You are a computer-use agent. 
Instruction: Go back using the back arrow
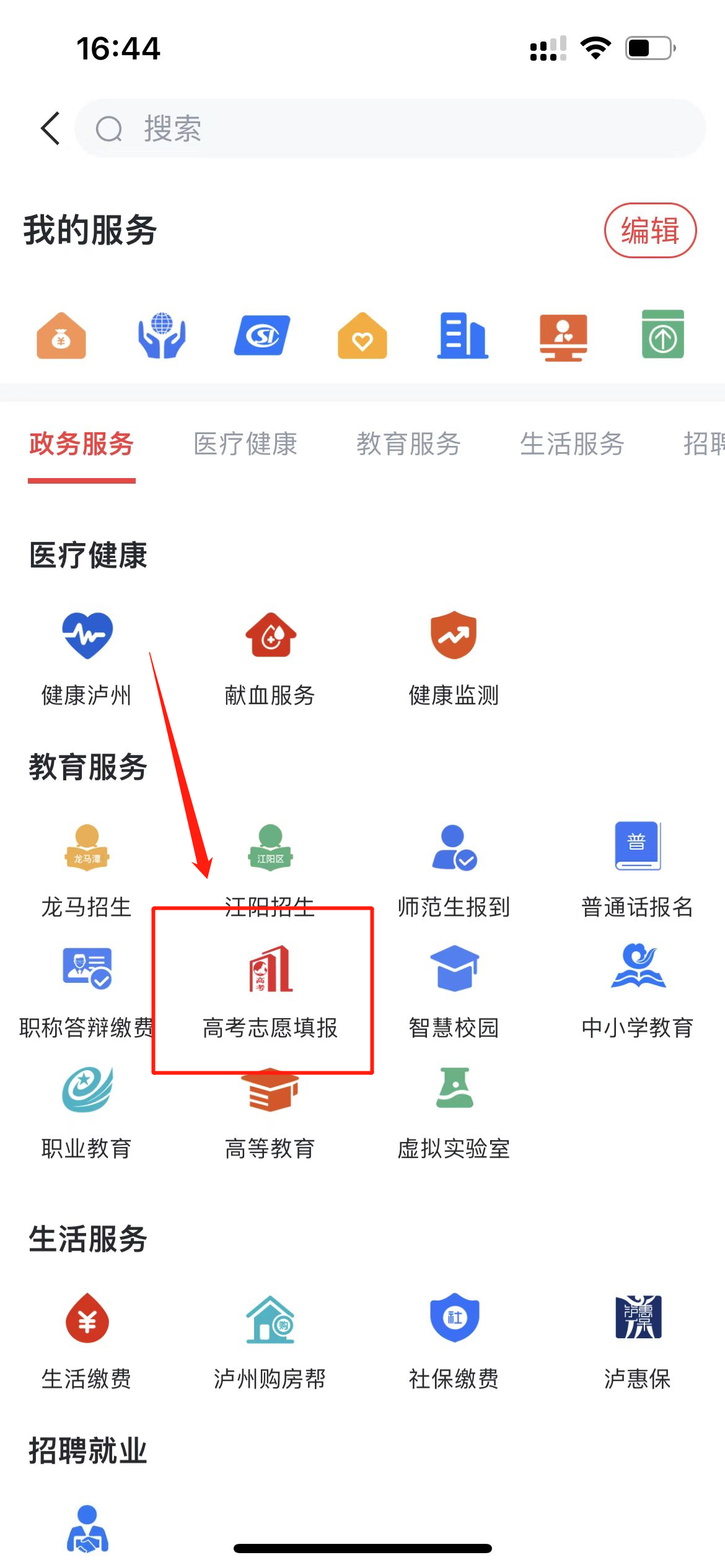(51, 129)
